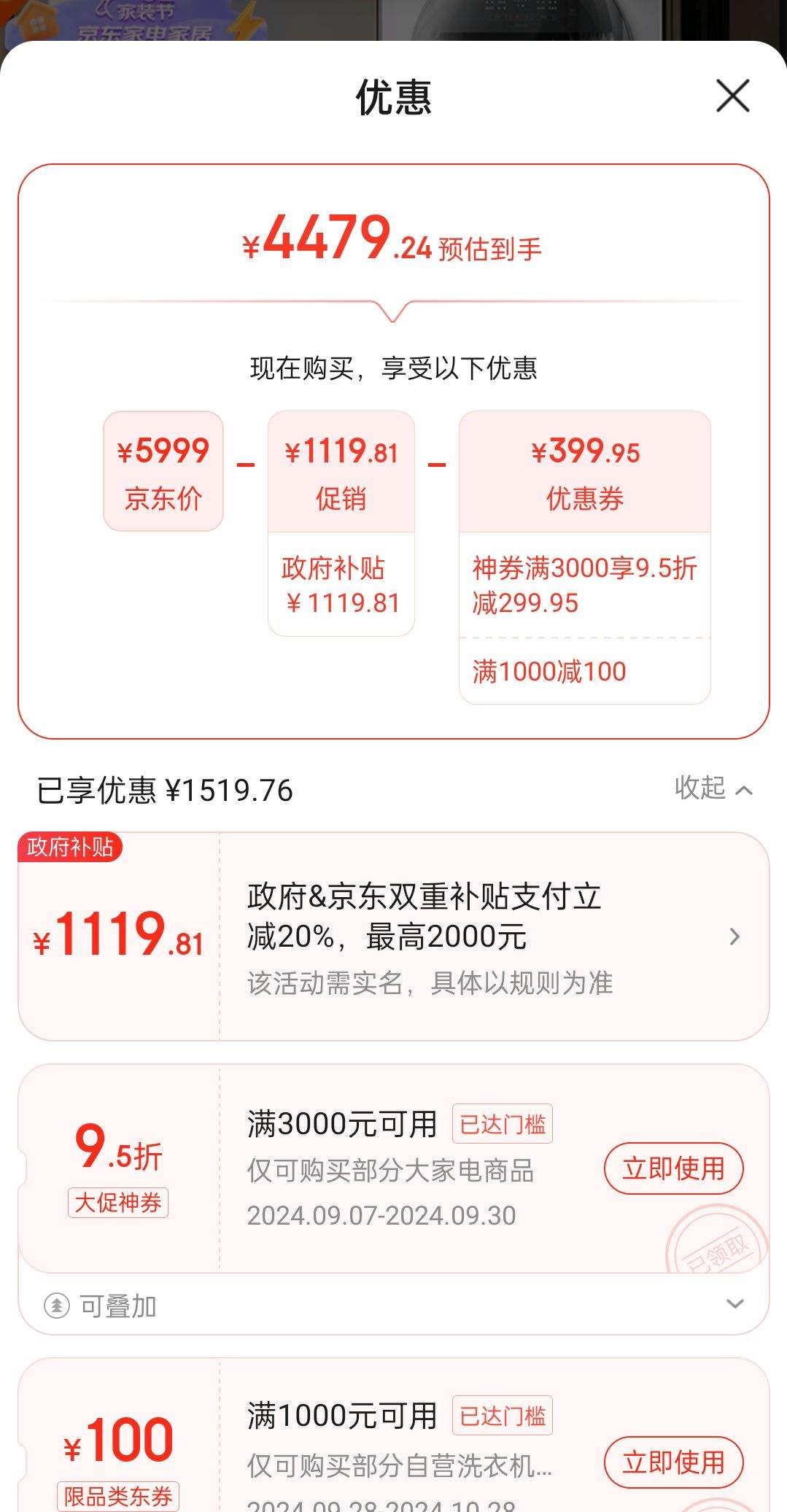The height and width of the screenshot is (1512, 787).
Task: Click the 该活动需实名 rules note
Action: click(x=432, y=982)
